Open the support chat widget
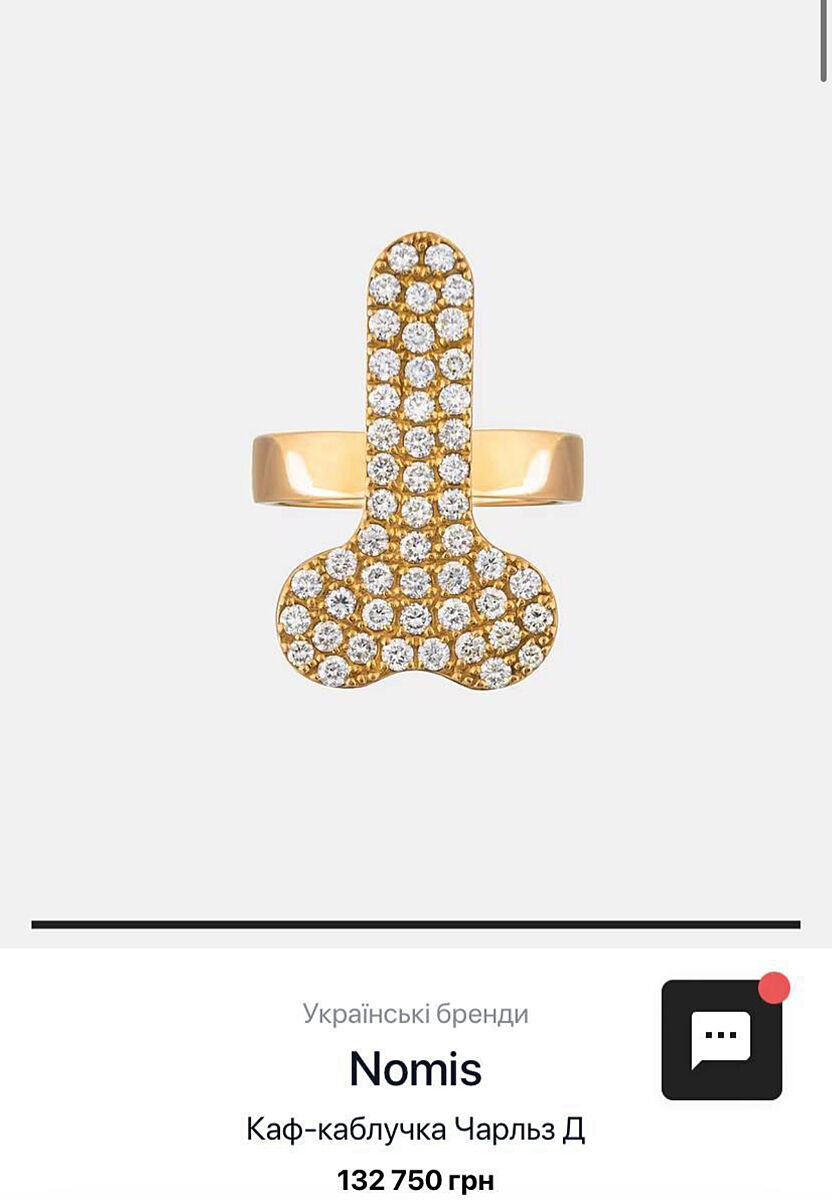Image resolution: width=832 pixels, height=1200 pixels. coord(721,1040)
